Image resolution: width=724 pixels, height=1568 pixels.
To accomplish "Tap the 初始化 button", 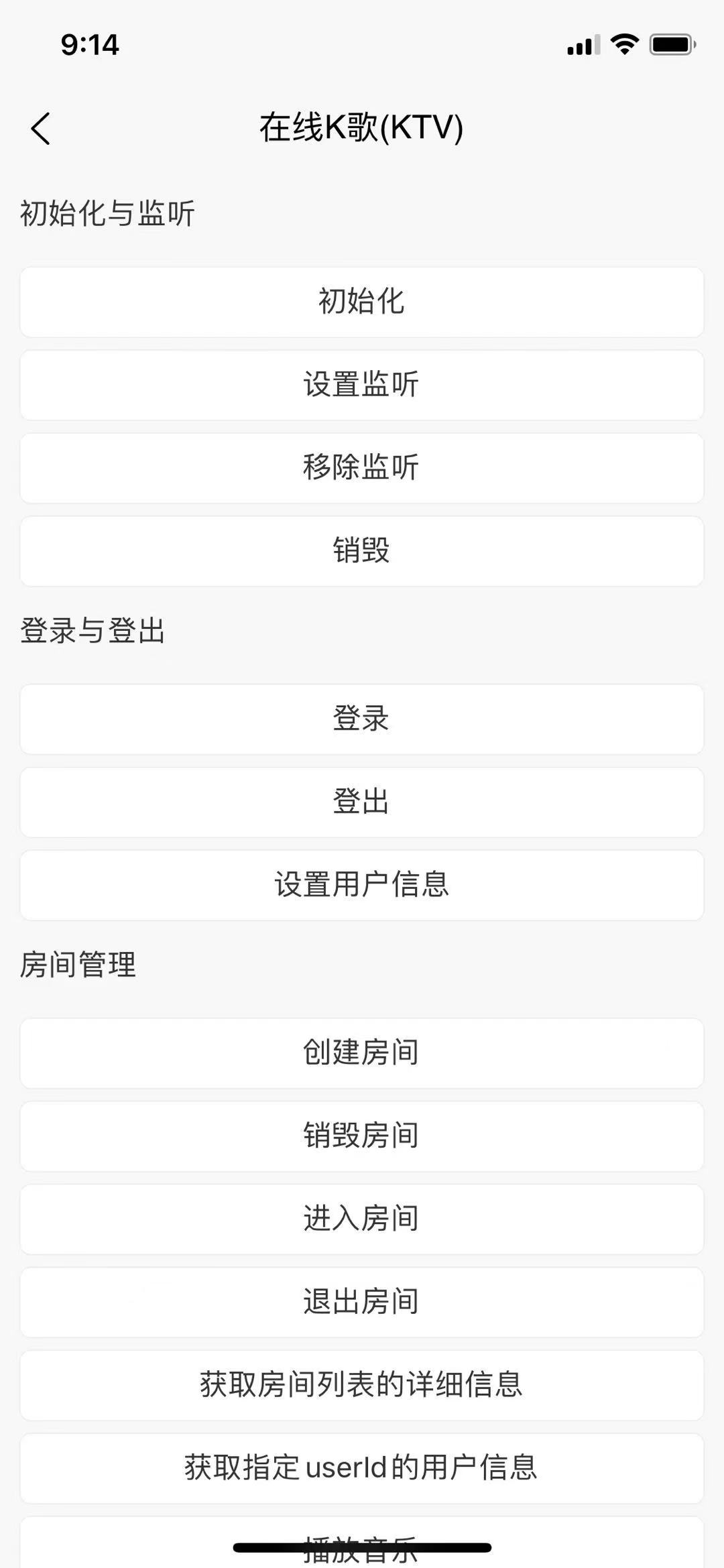I will point(361,302).
